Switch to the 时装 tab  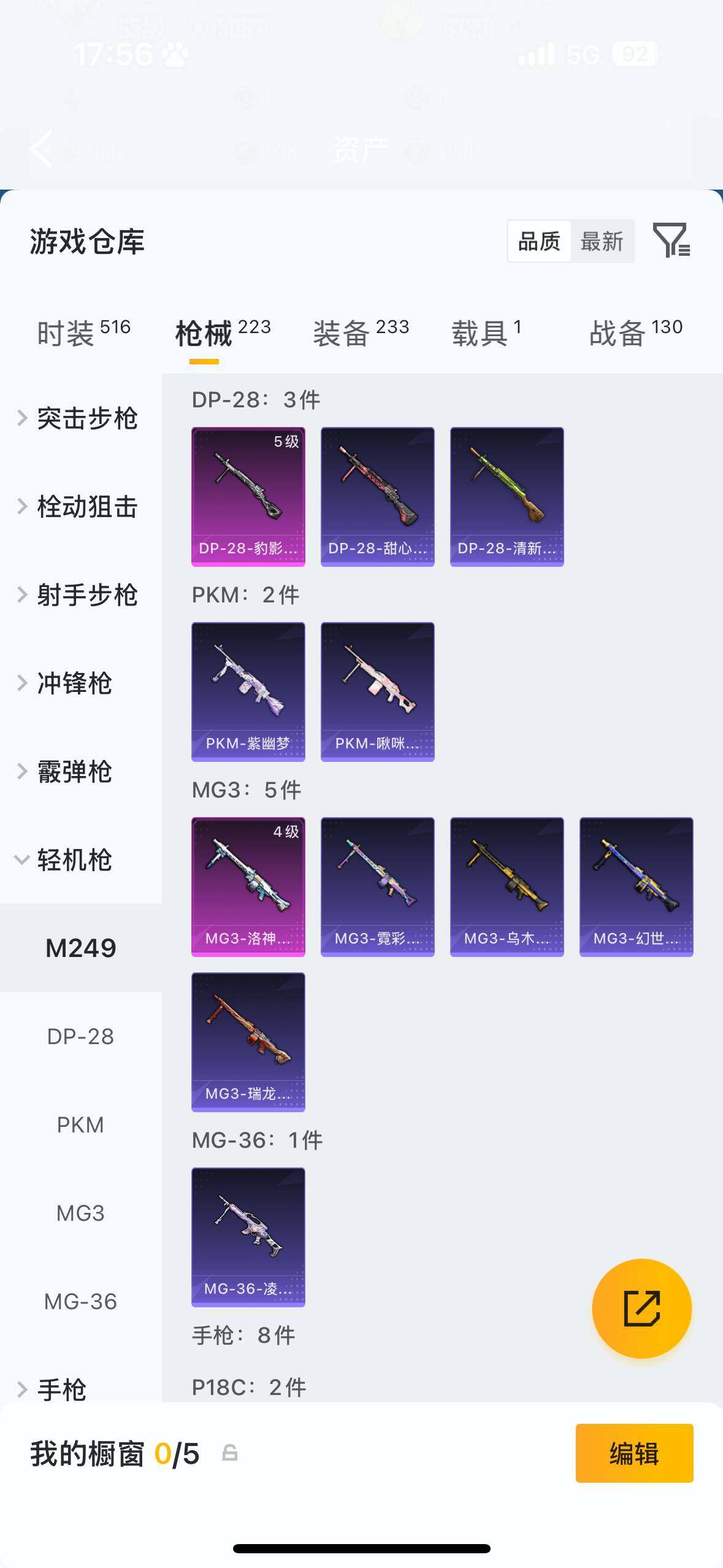(x=83, y=333)
